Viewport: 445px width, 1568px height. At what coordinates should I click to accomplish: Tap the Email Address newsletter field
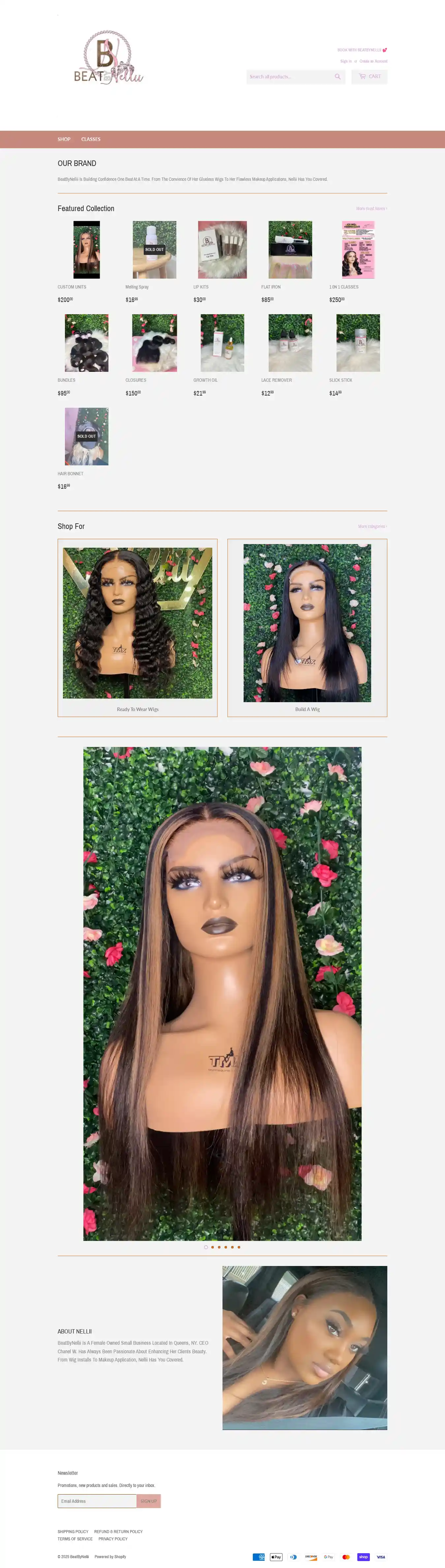pos(97,1501)
